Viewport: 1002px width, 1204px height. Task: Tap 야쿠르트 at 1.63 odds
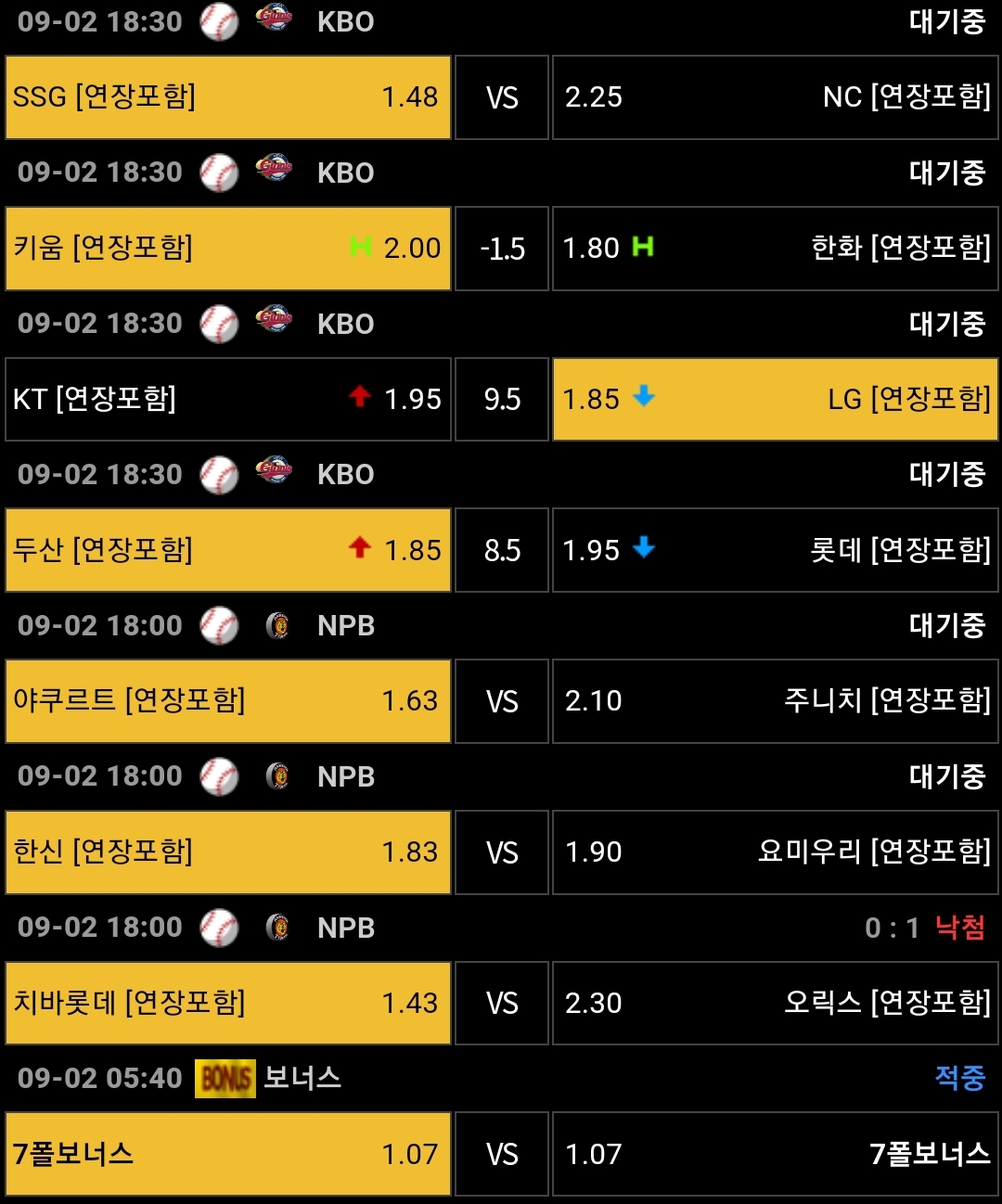[x=228, y=701]
